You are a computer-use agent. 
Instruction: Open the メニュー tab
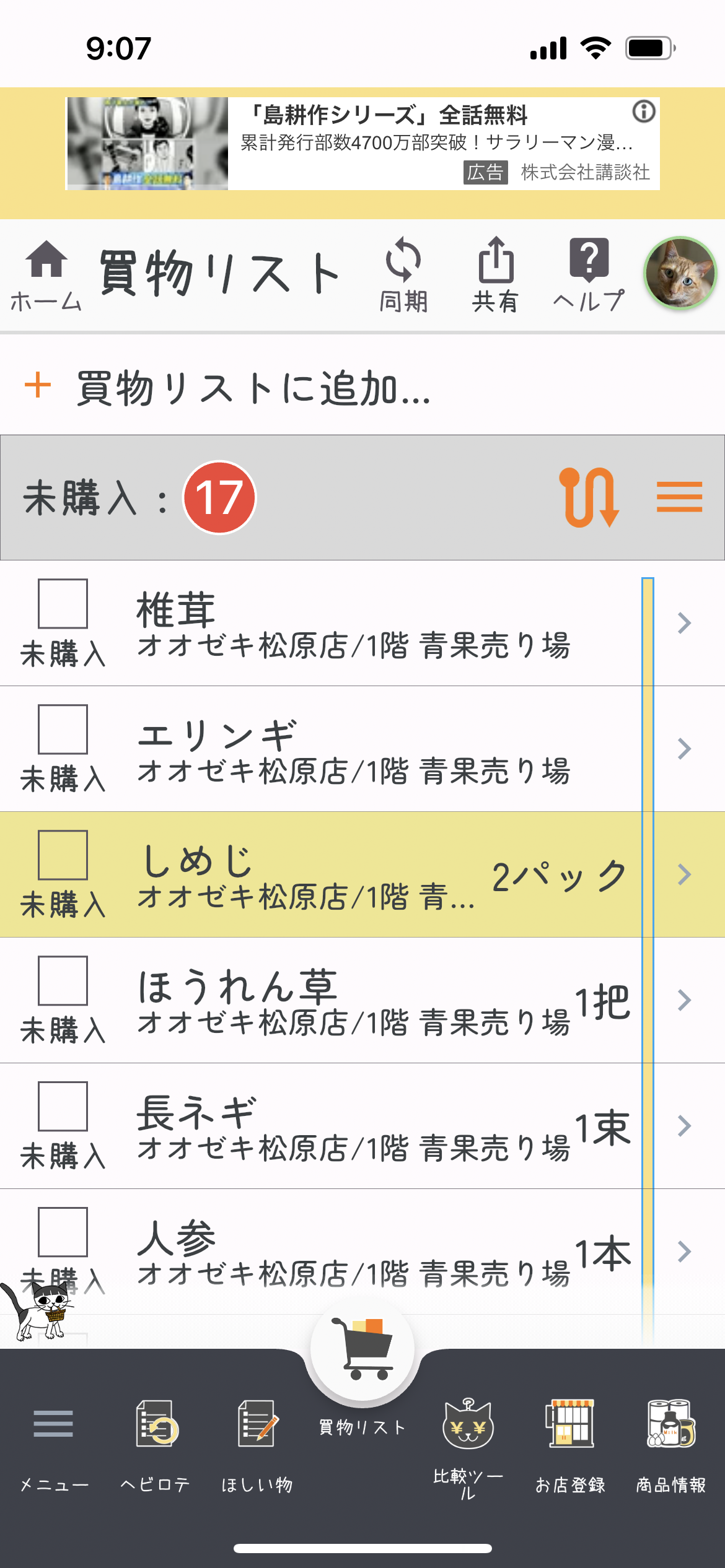pyautogui.click(x=54, y=1443)
